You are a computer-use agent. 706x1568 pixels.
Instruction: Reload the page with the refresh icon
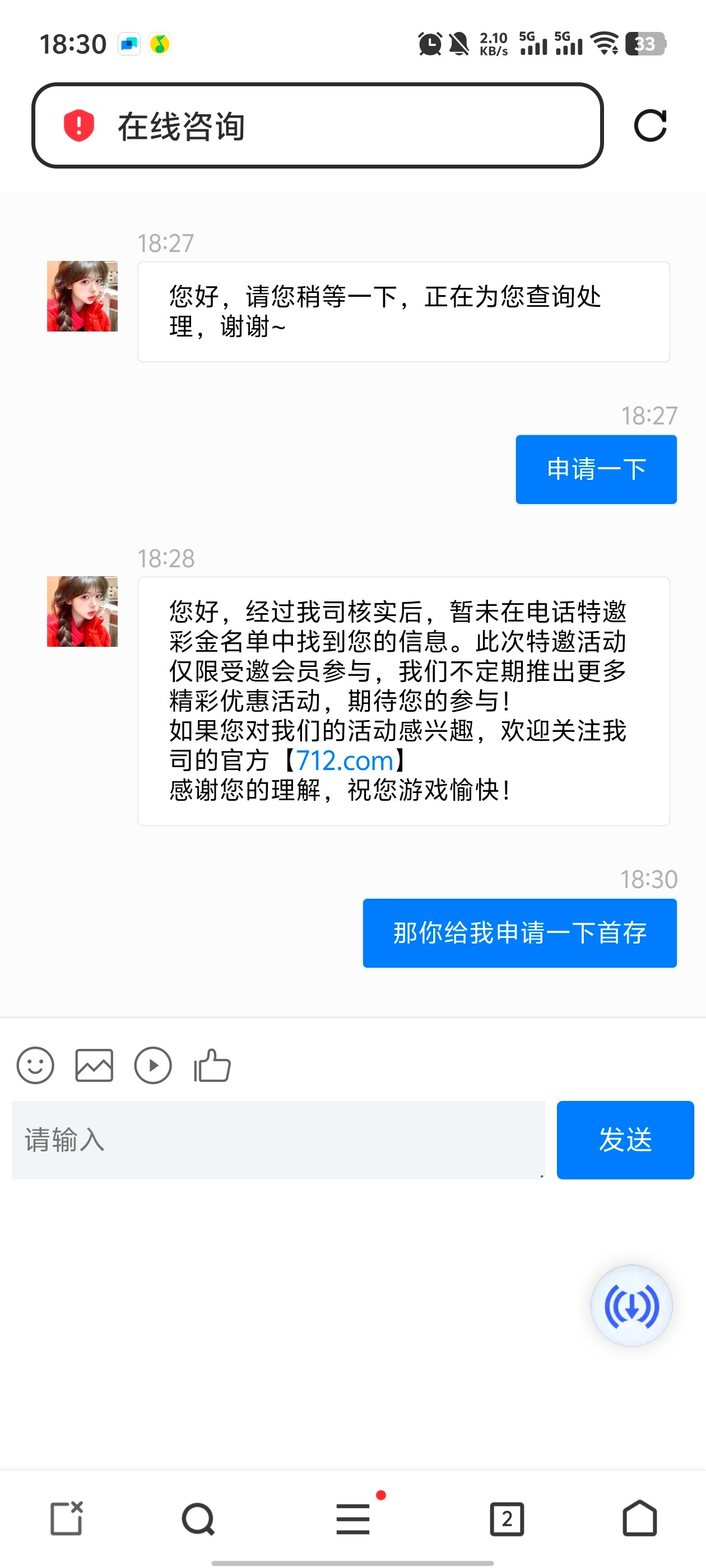[649, 126]
